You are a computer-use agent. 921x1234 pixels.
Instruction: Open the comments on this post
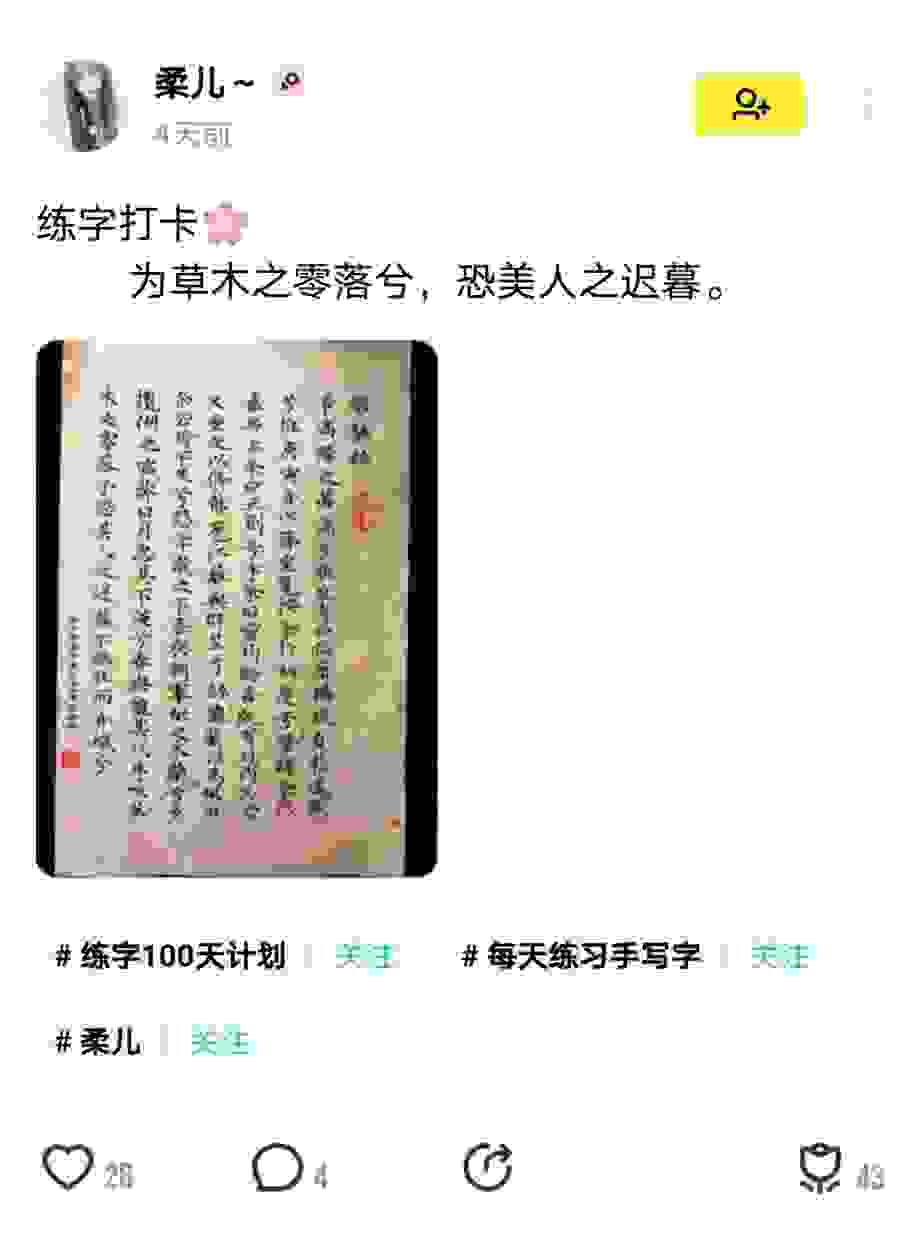[x=277, y=1168]
